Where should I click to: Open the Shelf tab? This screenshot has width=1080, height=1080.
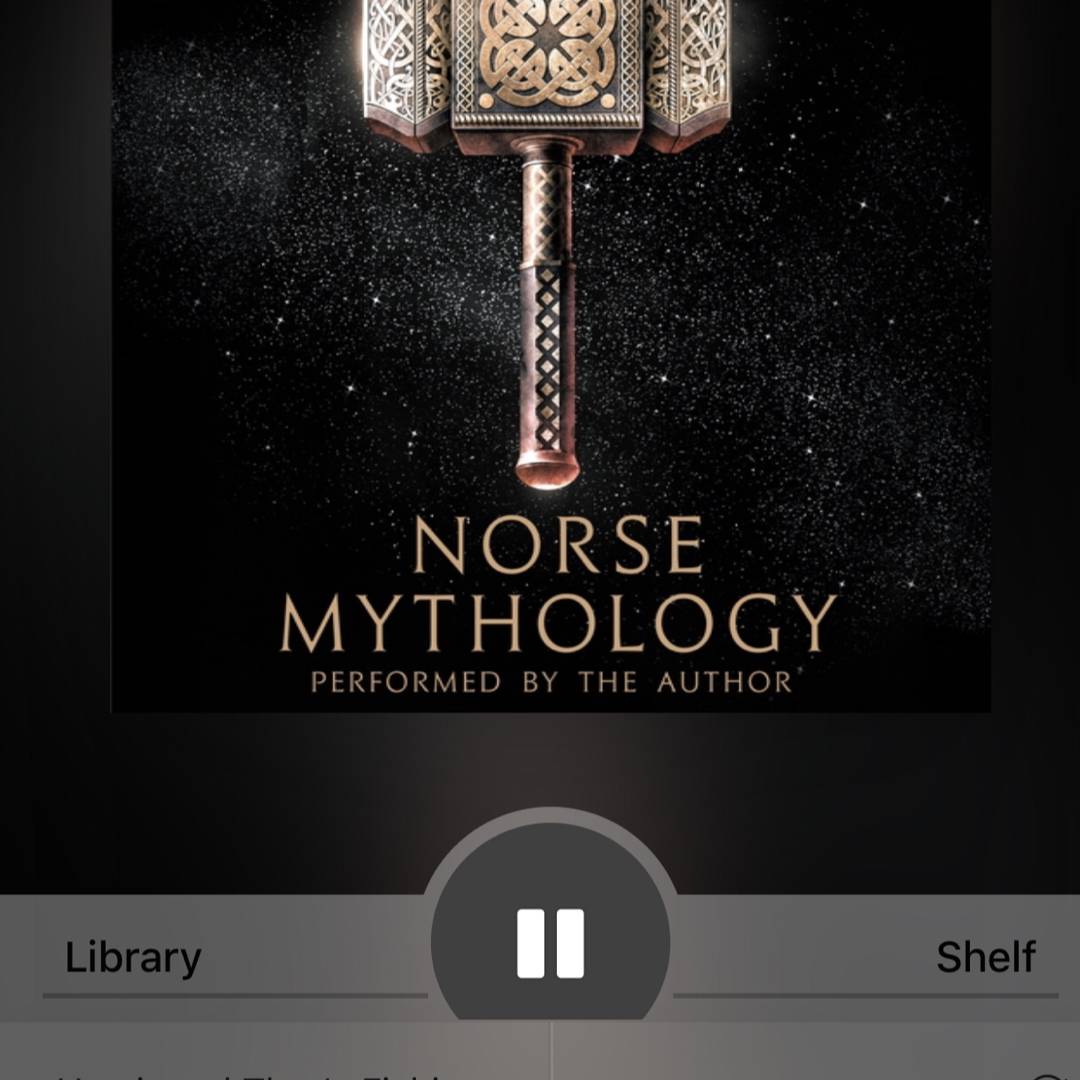(985, 957)
